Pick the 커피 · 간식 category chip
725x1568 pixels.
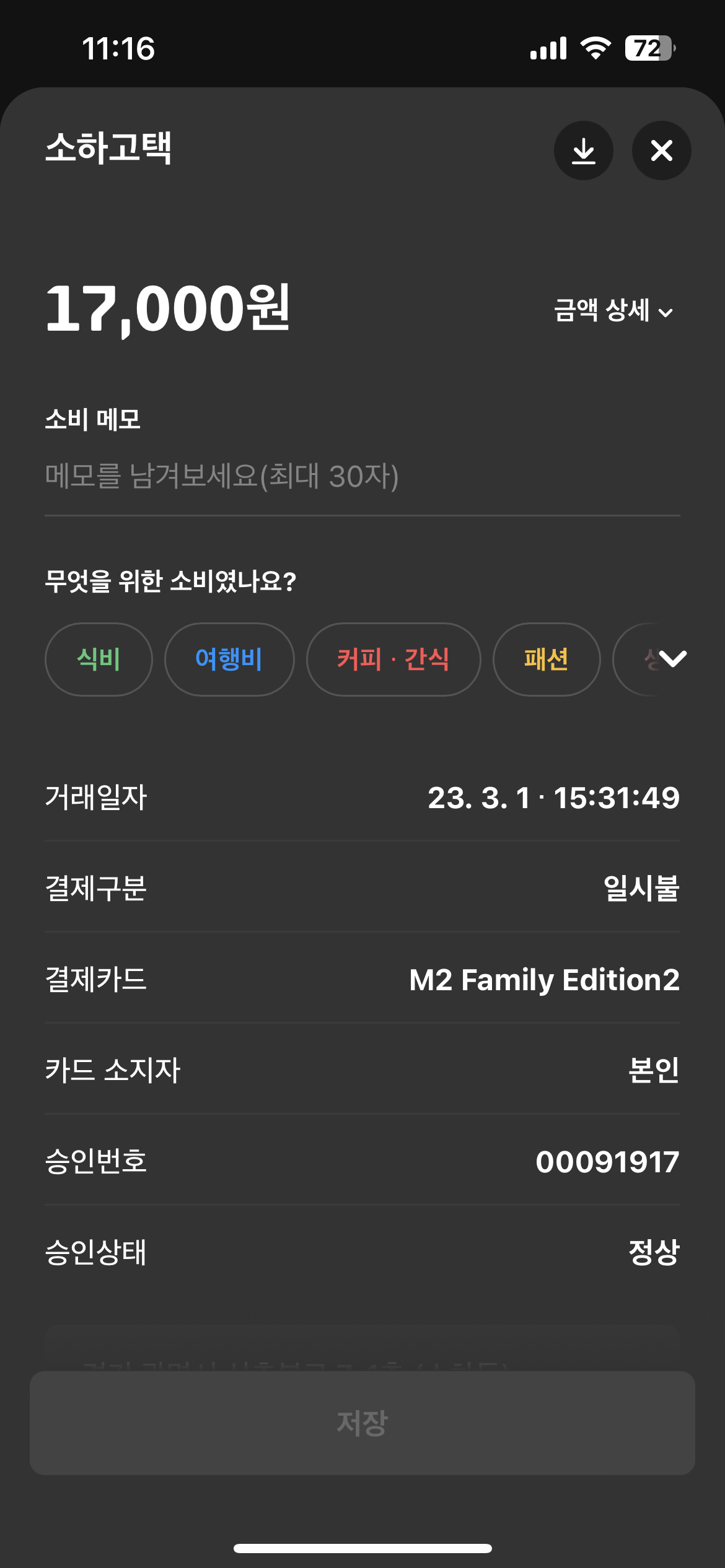click(x=393, y=659)
